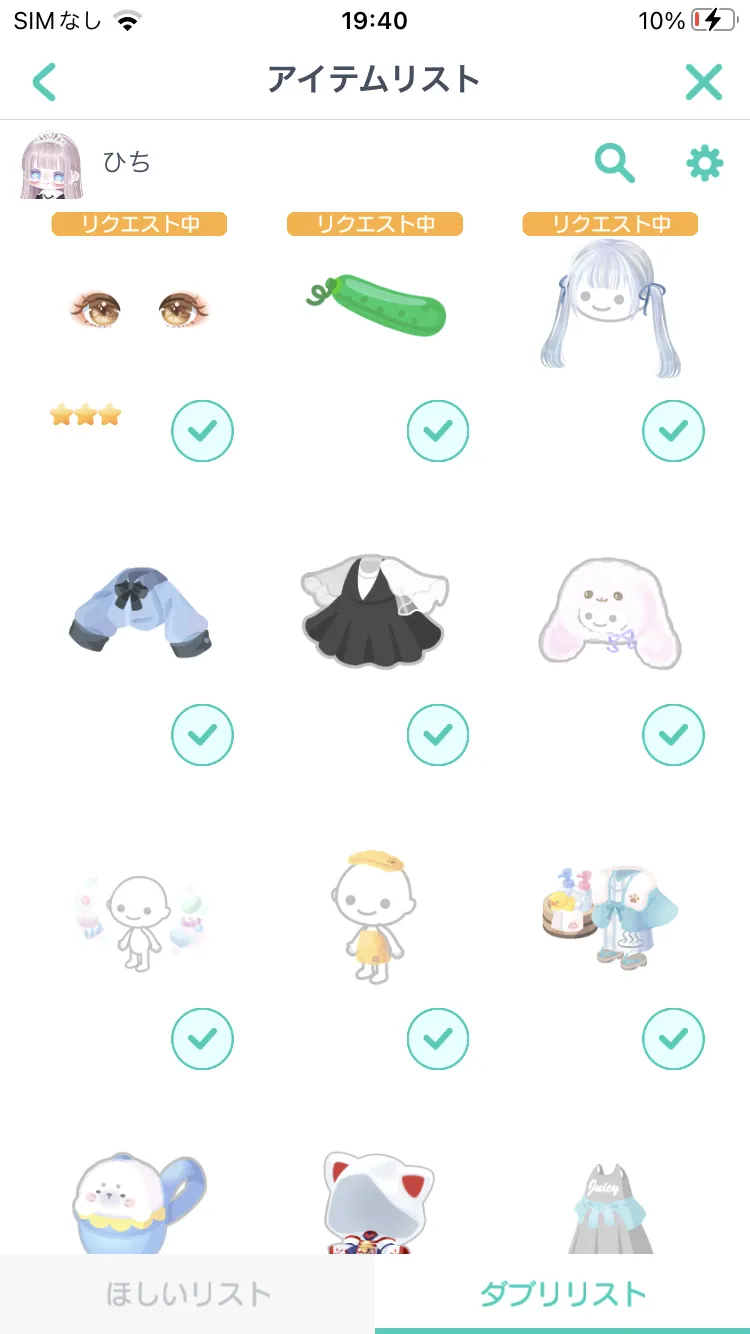750x1334 pixels.
Task: Go back using the left arrow
Action: [44, 81]
